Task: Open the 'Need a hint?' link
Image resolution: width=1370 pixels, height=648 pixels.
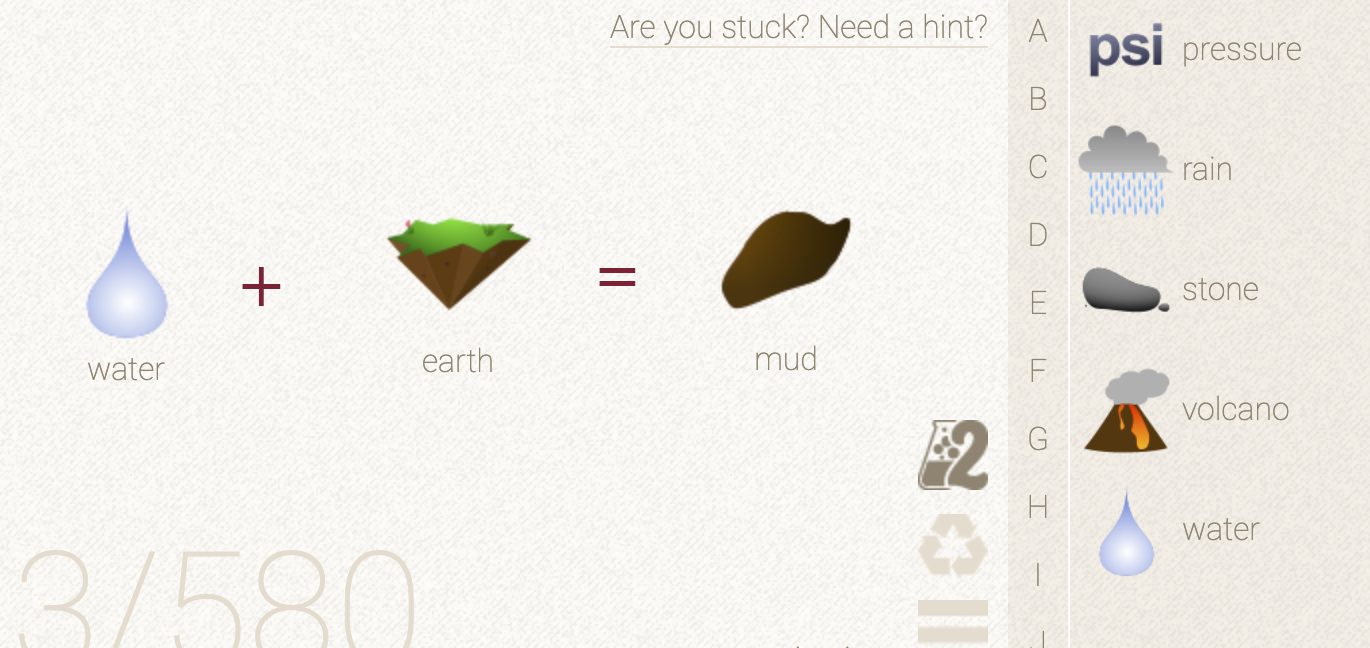Action: 798,28
